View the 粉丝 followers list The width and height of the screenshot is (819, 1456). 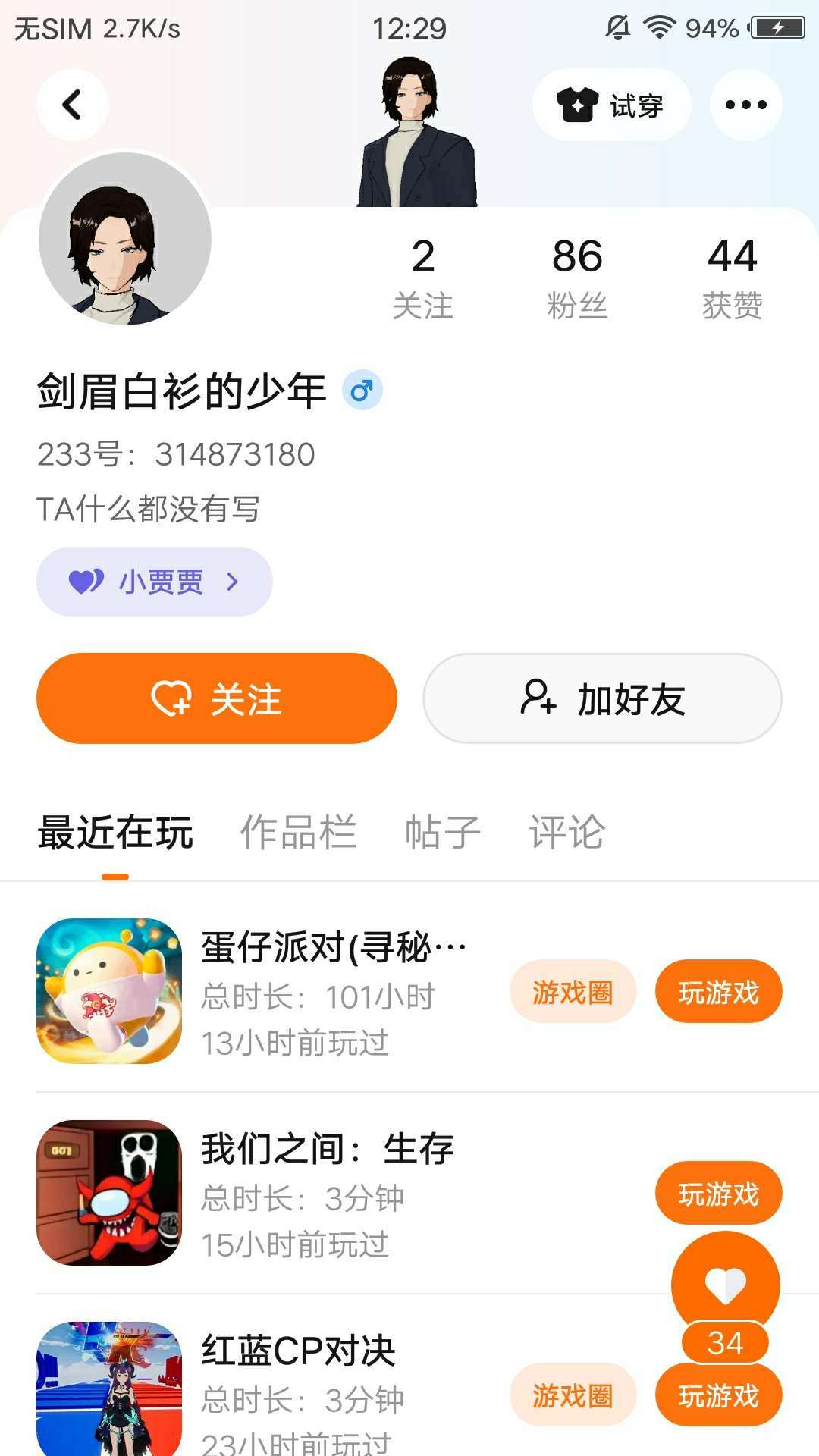[x=577, y=278]
